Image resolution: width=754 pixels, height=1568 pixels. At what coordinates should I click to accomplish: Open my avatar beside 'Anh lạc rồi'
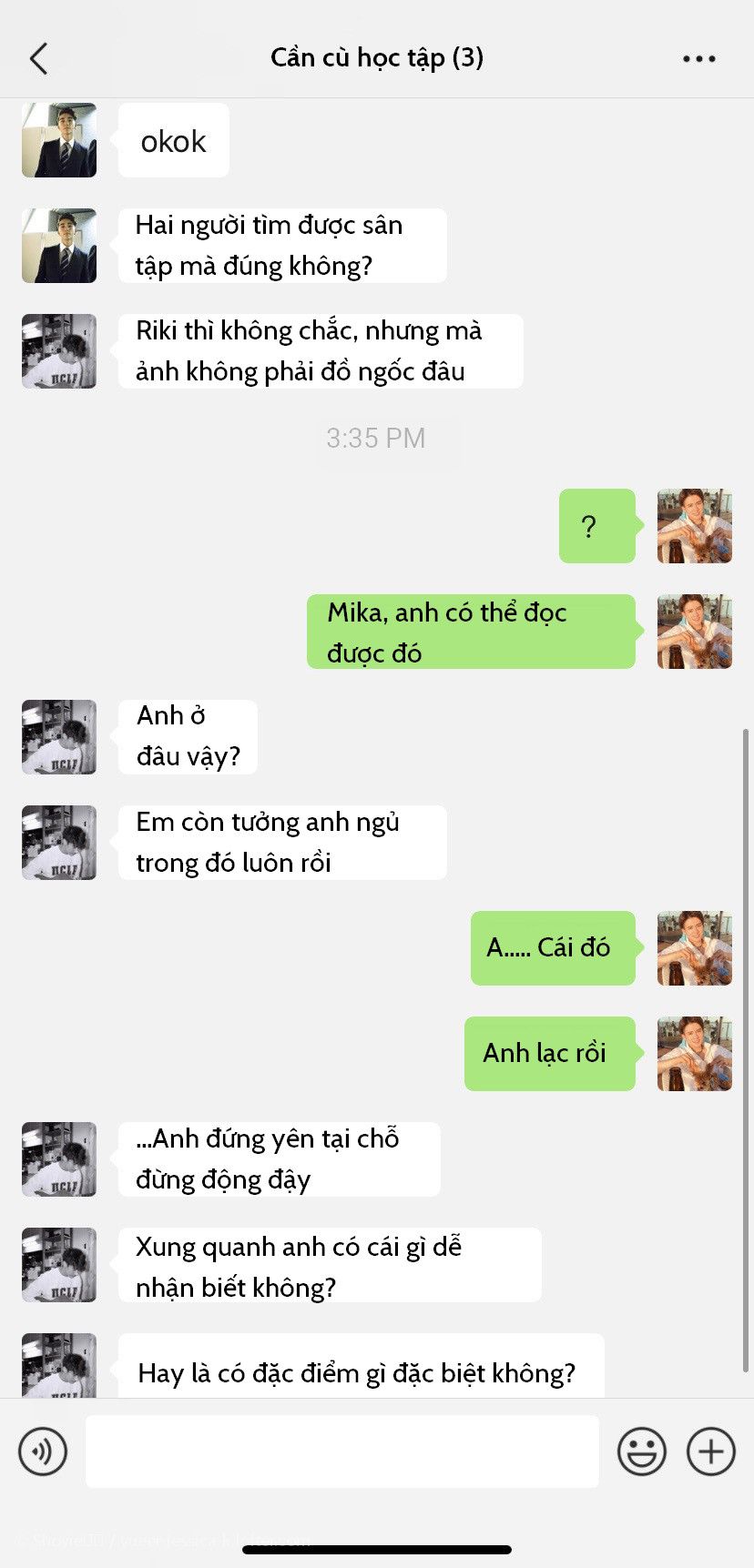point(694,1054)
